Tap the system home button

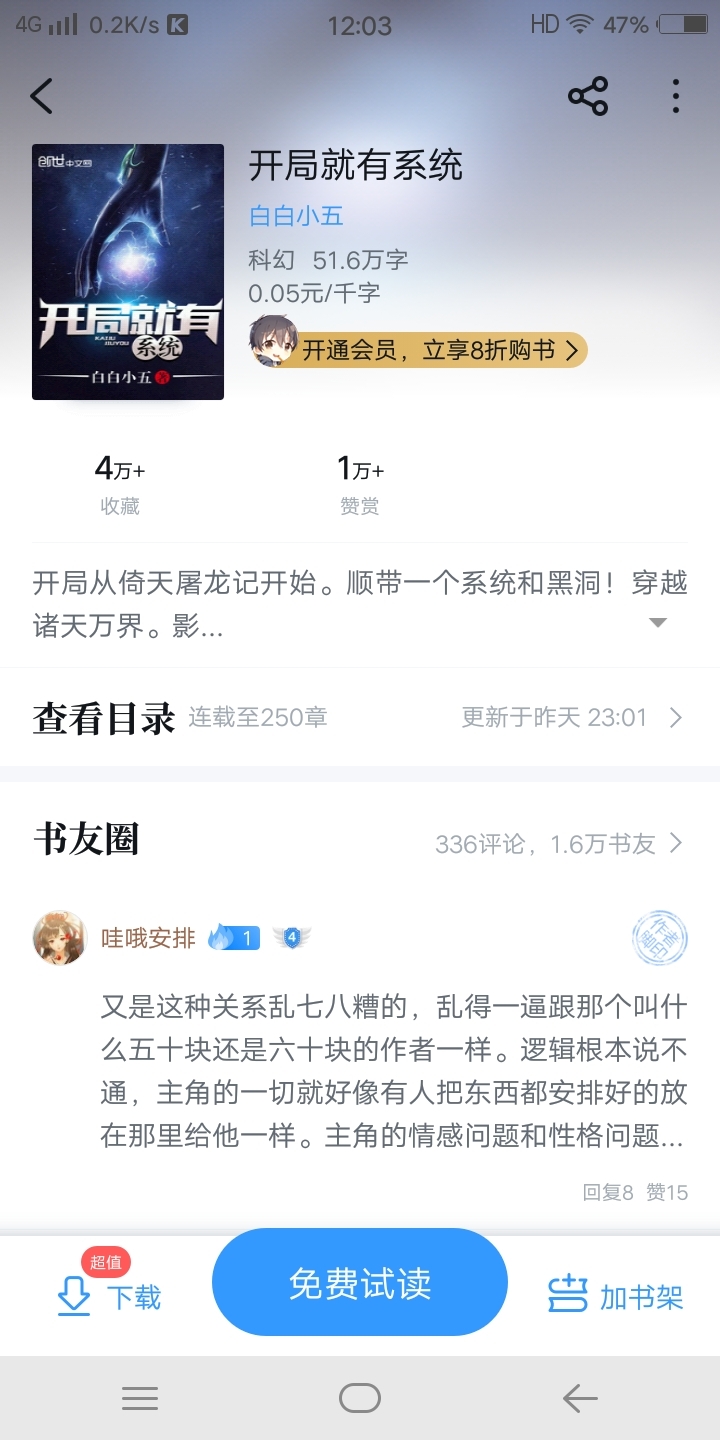[360, 1398]
